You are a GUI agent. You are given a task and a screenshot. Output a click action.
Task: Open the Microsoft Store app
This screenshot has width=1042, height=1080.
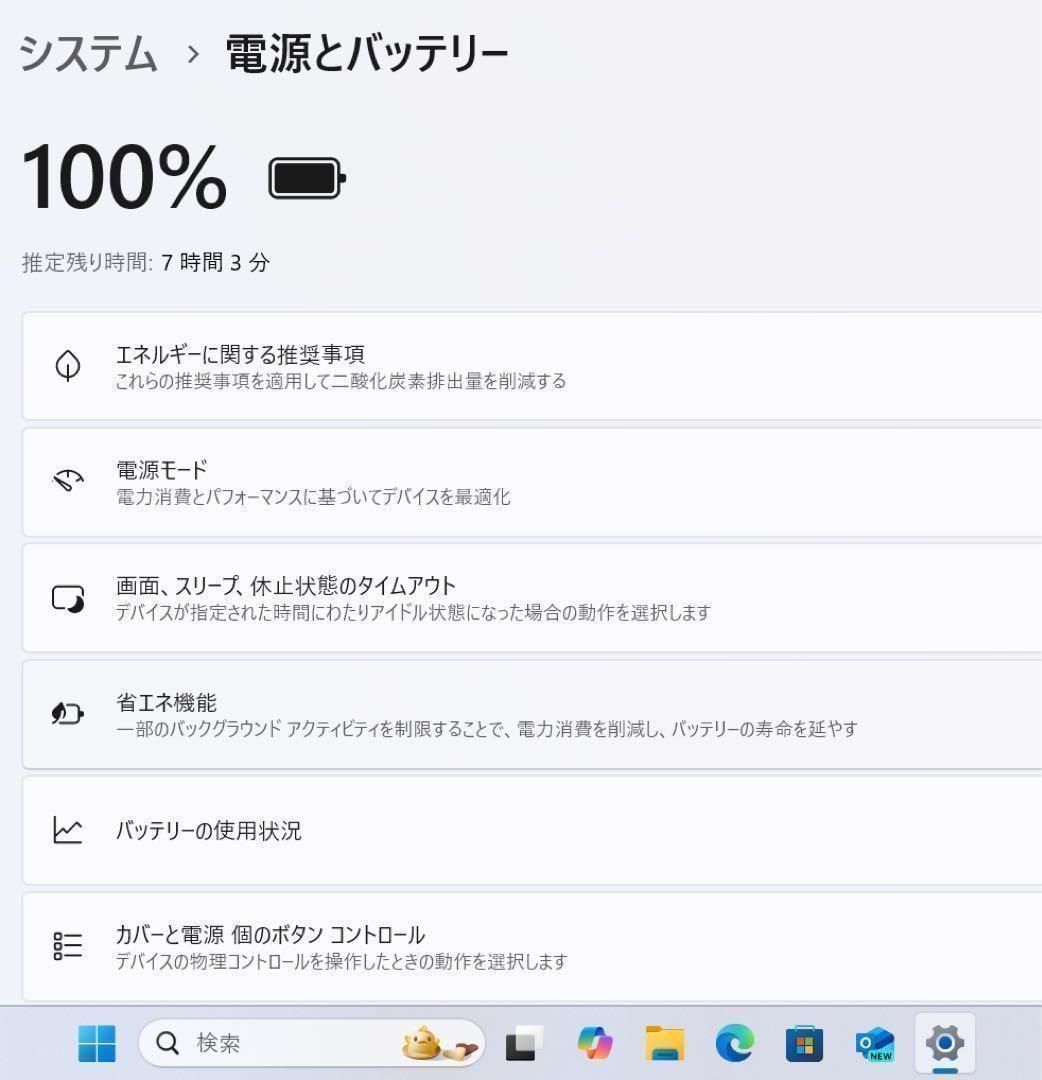click(x=804, y=1044)
